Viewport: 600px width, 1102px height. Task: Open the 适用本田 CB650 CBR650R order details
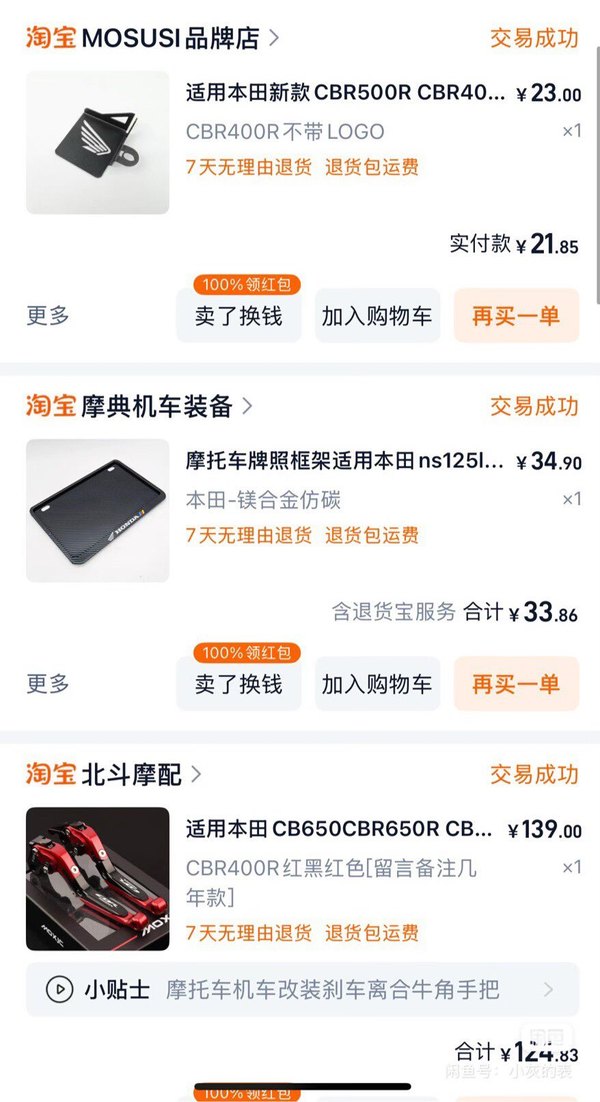click(339, 831)
